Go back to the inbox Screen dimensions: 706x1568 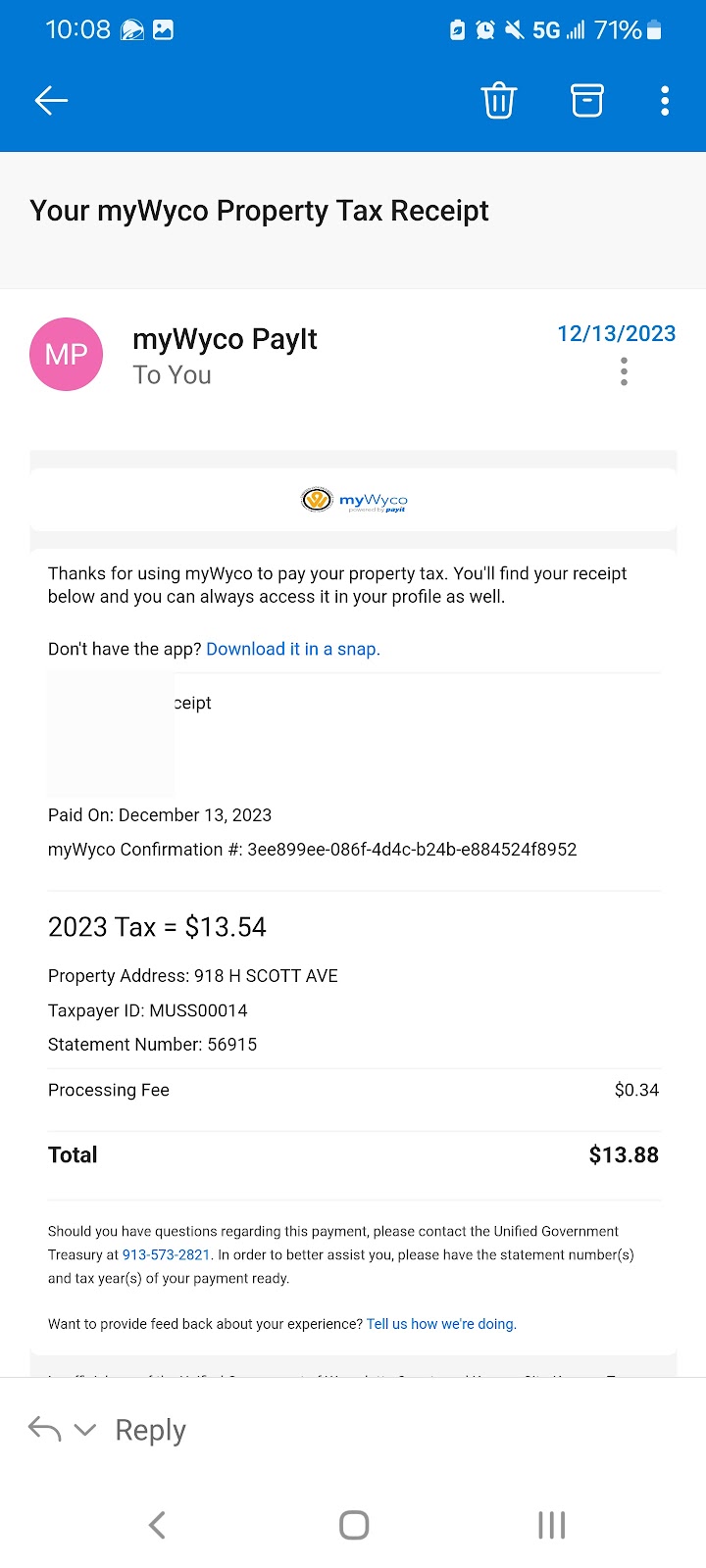pyautogui.click(x=51, y=100)
